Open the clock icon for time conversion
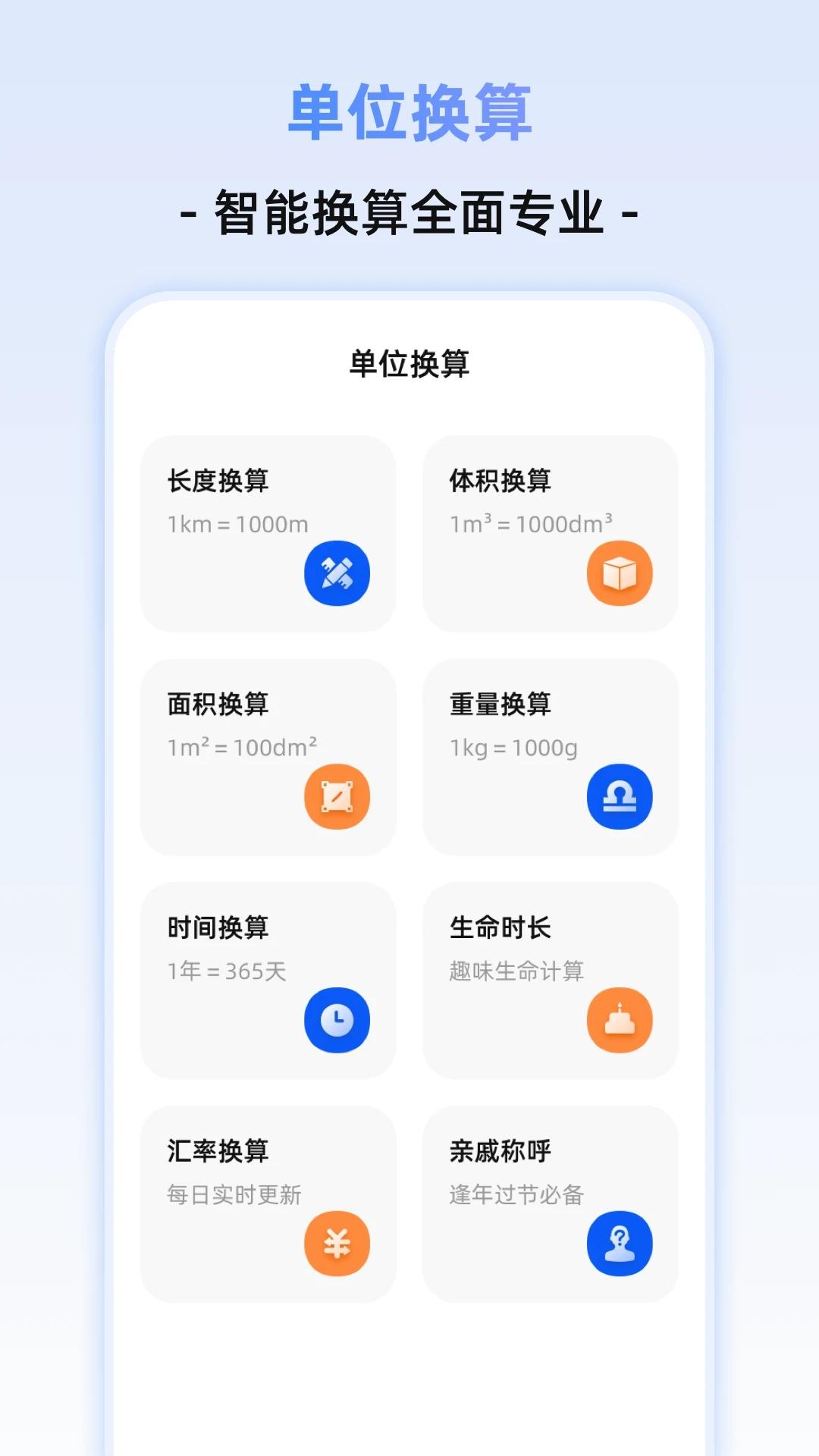The height and width of the screenshot is (1456, 819). coord(338,1019)
